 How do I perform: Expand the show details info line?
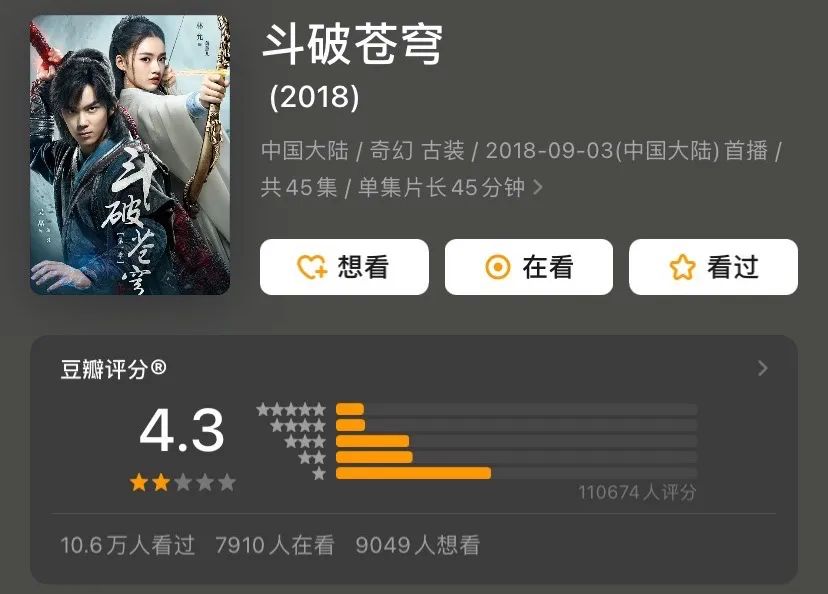coord(538,187)
